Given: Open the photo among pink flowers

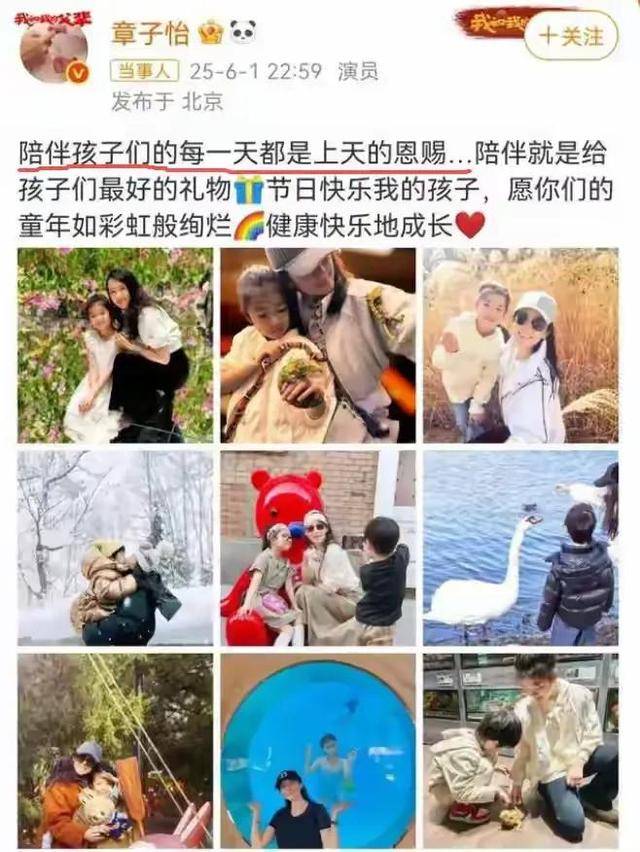Looking at the screenshot, I should 115,345.
